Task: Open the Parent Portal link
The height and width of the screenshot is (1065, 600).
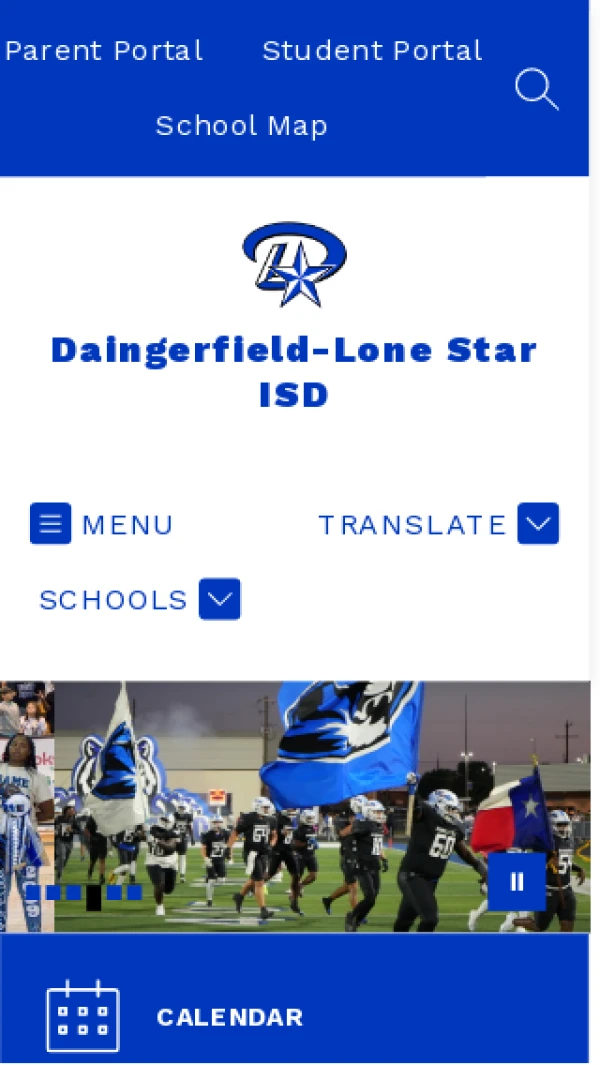Action: (x=104, y=51)
